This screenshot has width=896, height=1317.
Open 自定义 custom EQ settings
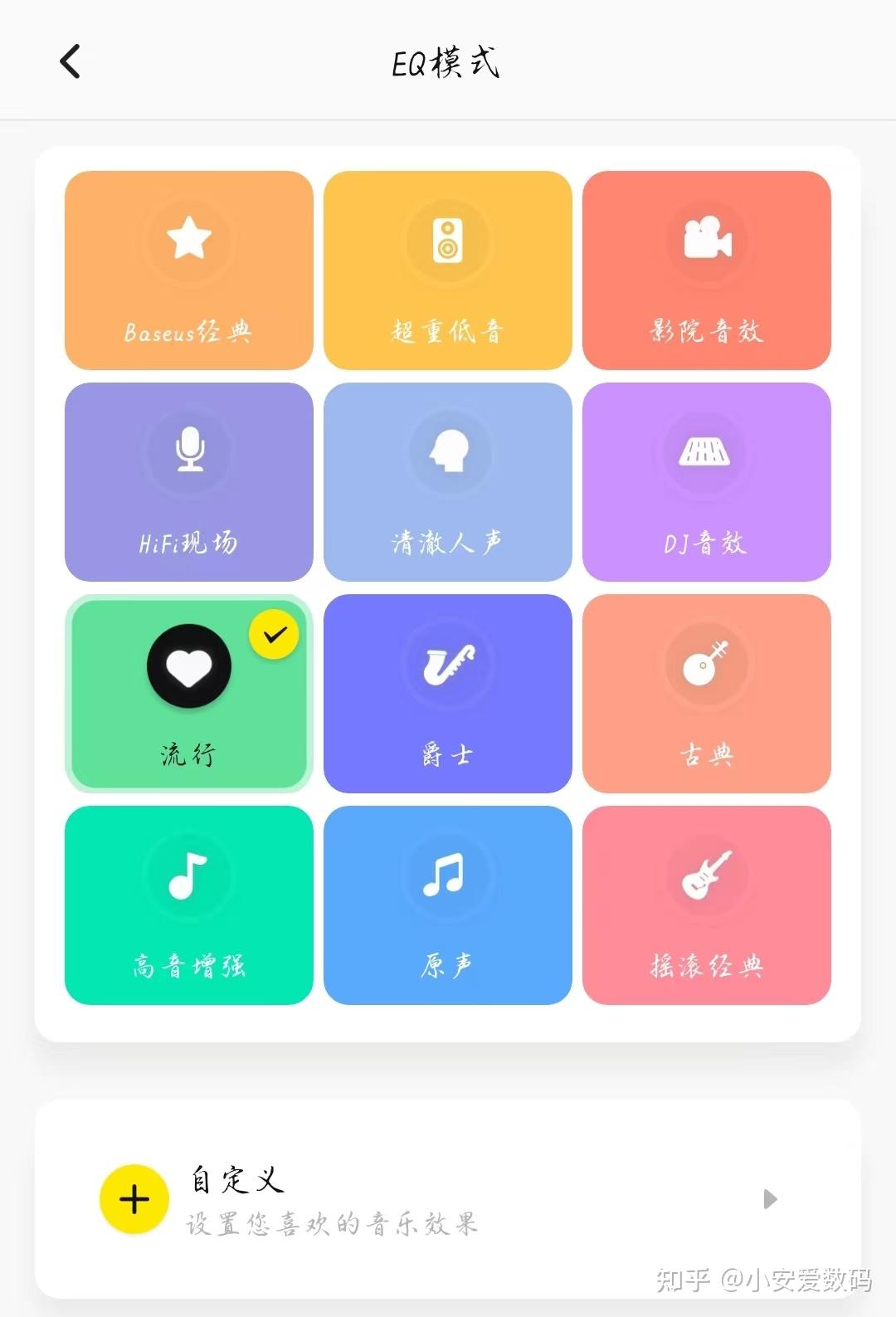click(x=448, y=1199)
